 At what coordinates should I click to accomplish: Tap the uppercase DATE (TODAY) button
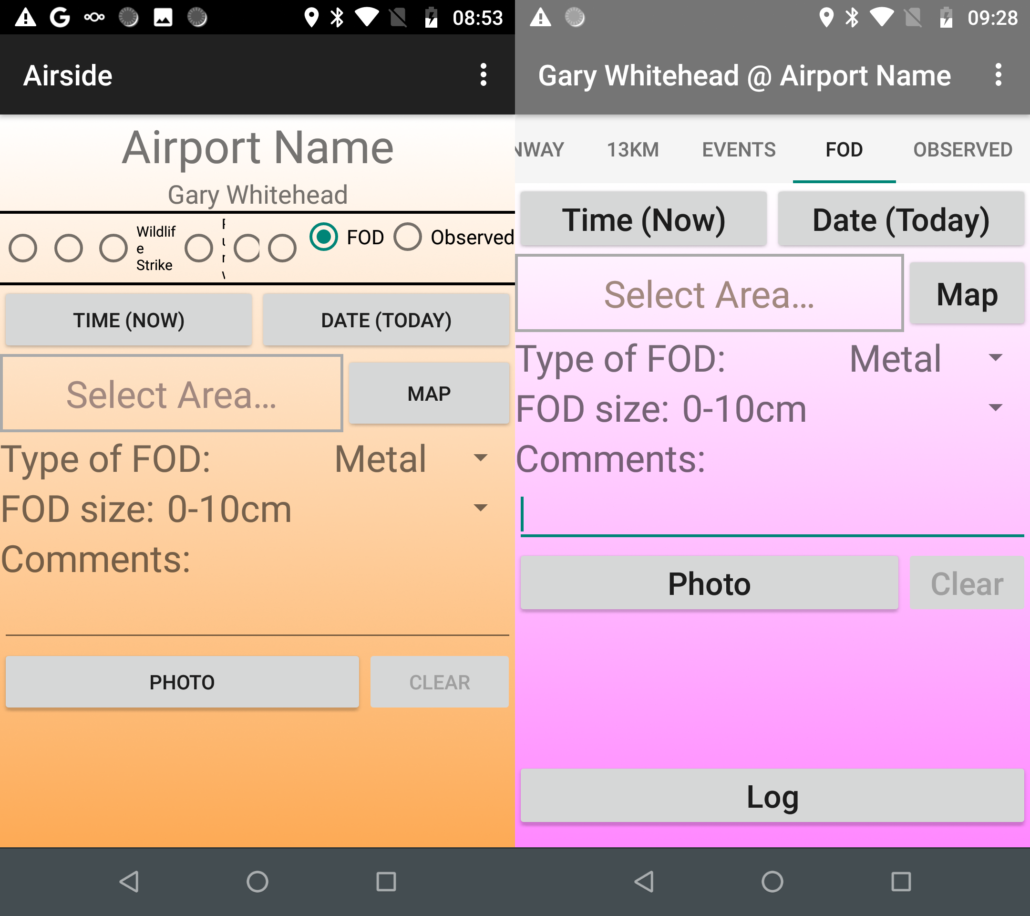(x=386, y=321)
